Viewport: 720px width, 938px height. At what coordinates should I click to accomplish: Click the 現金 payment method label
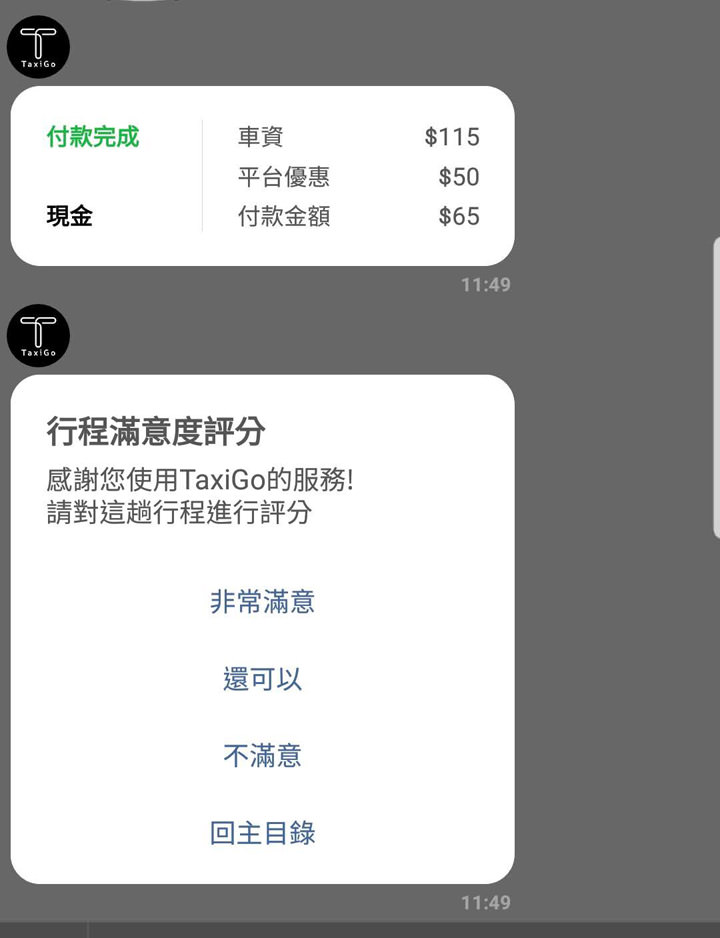68,216
